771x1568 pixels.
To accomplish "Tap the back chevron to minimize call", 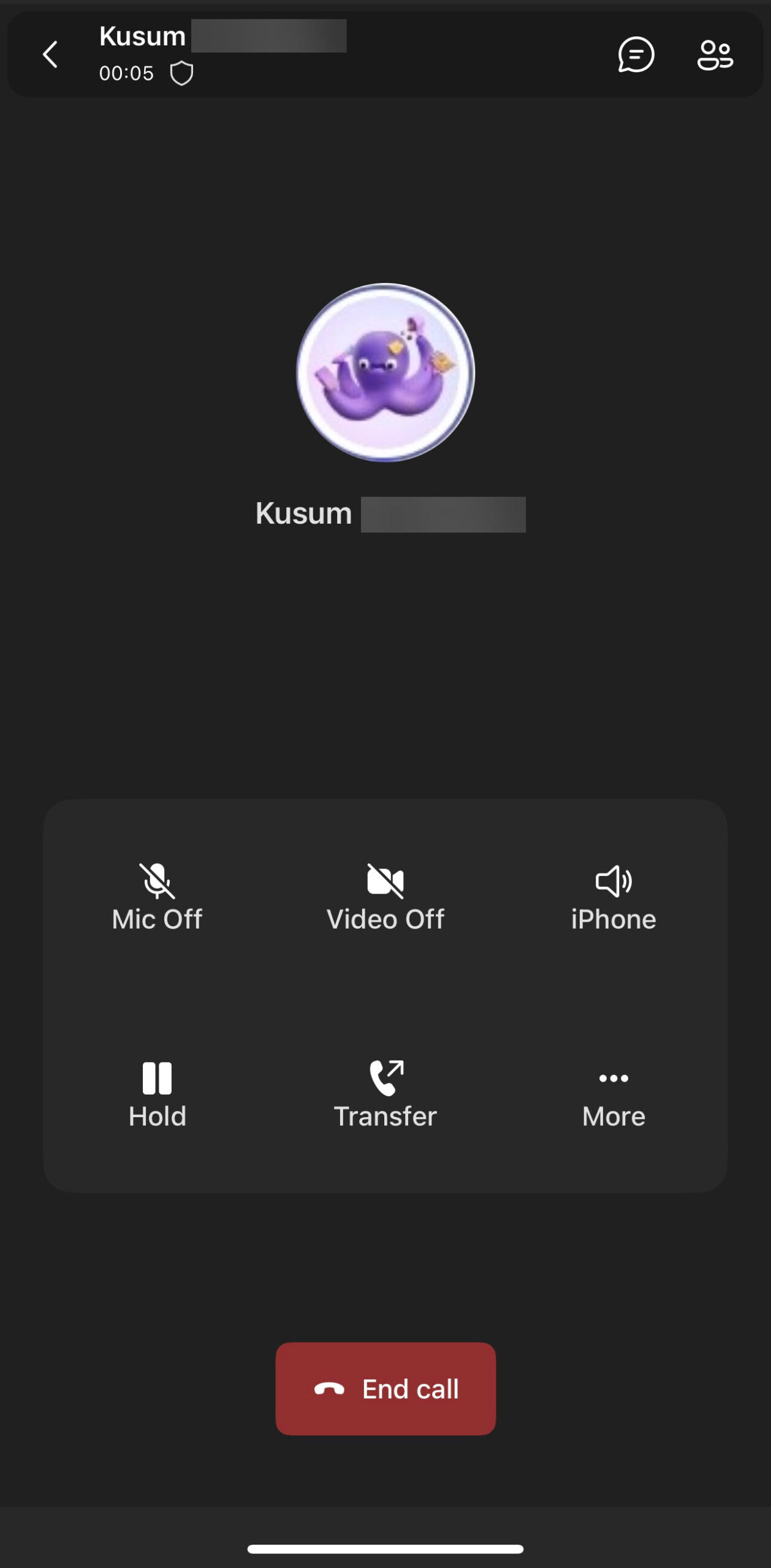I will click(x=50, y=54).
